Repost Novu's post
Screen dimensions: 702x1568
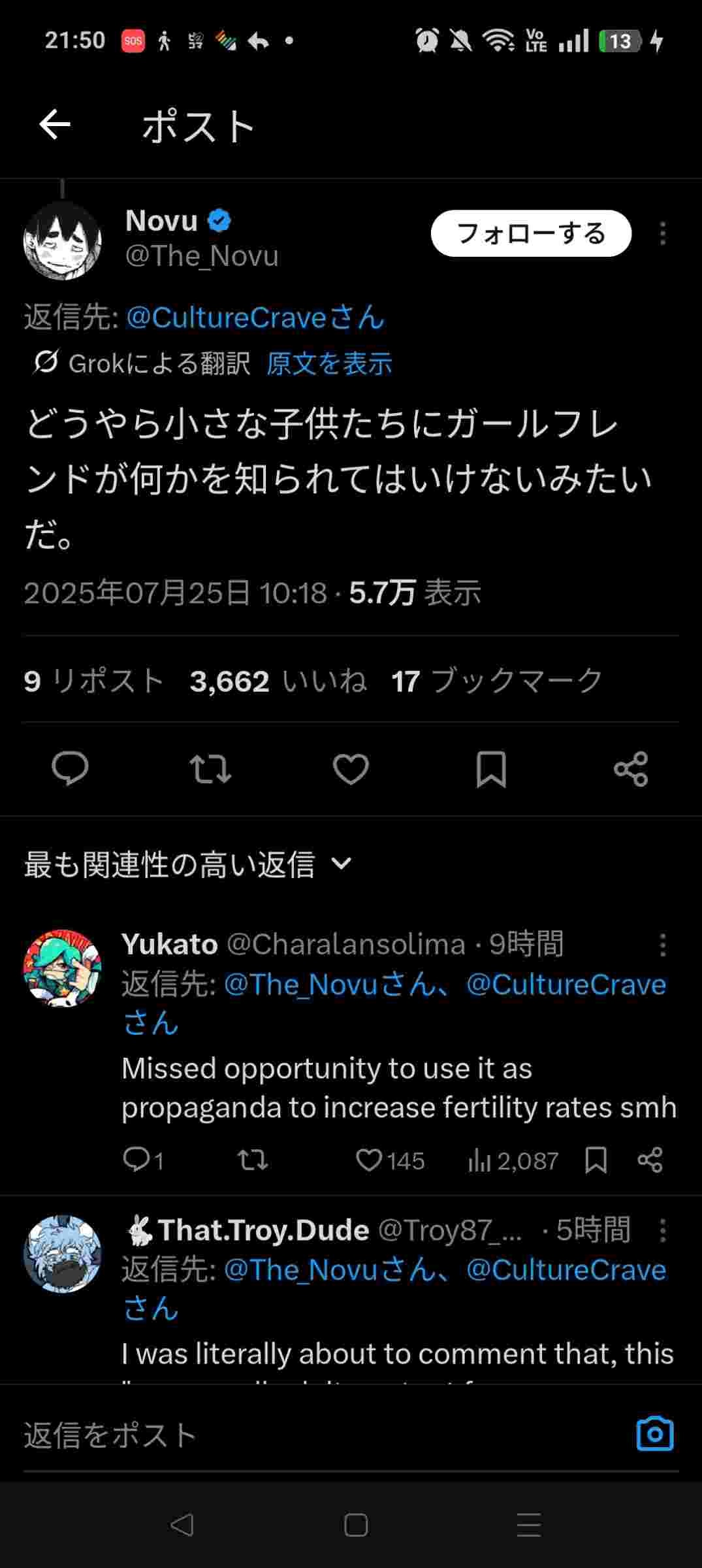click(x=210, y=768)
